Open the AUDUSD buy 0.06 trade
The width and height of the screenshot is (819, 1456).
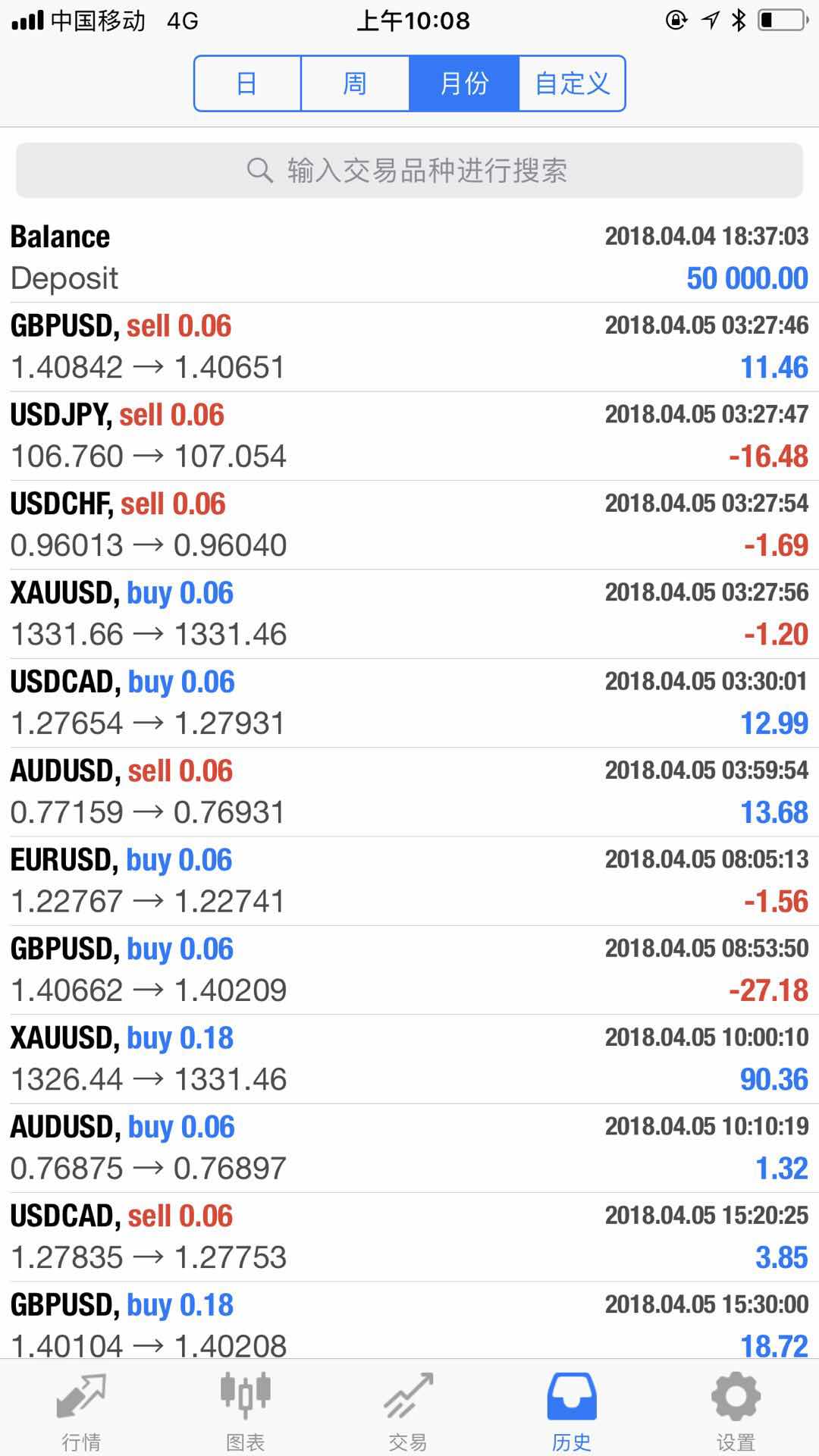(x=409, y=1148)
